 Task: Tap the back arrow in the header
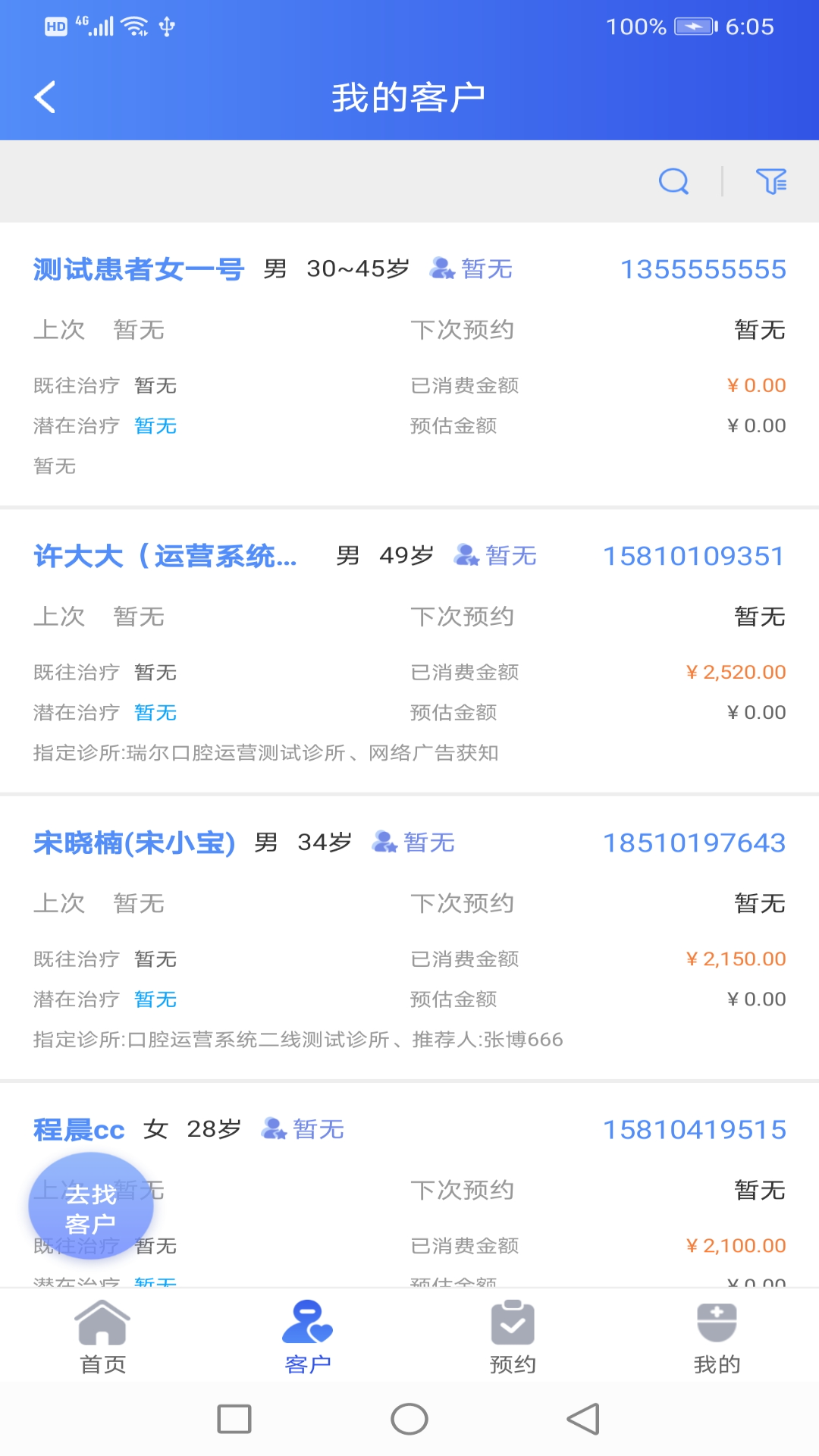click(44, 96)
